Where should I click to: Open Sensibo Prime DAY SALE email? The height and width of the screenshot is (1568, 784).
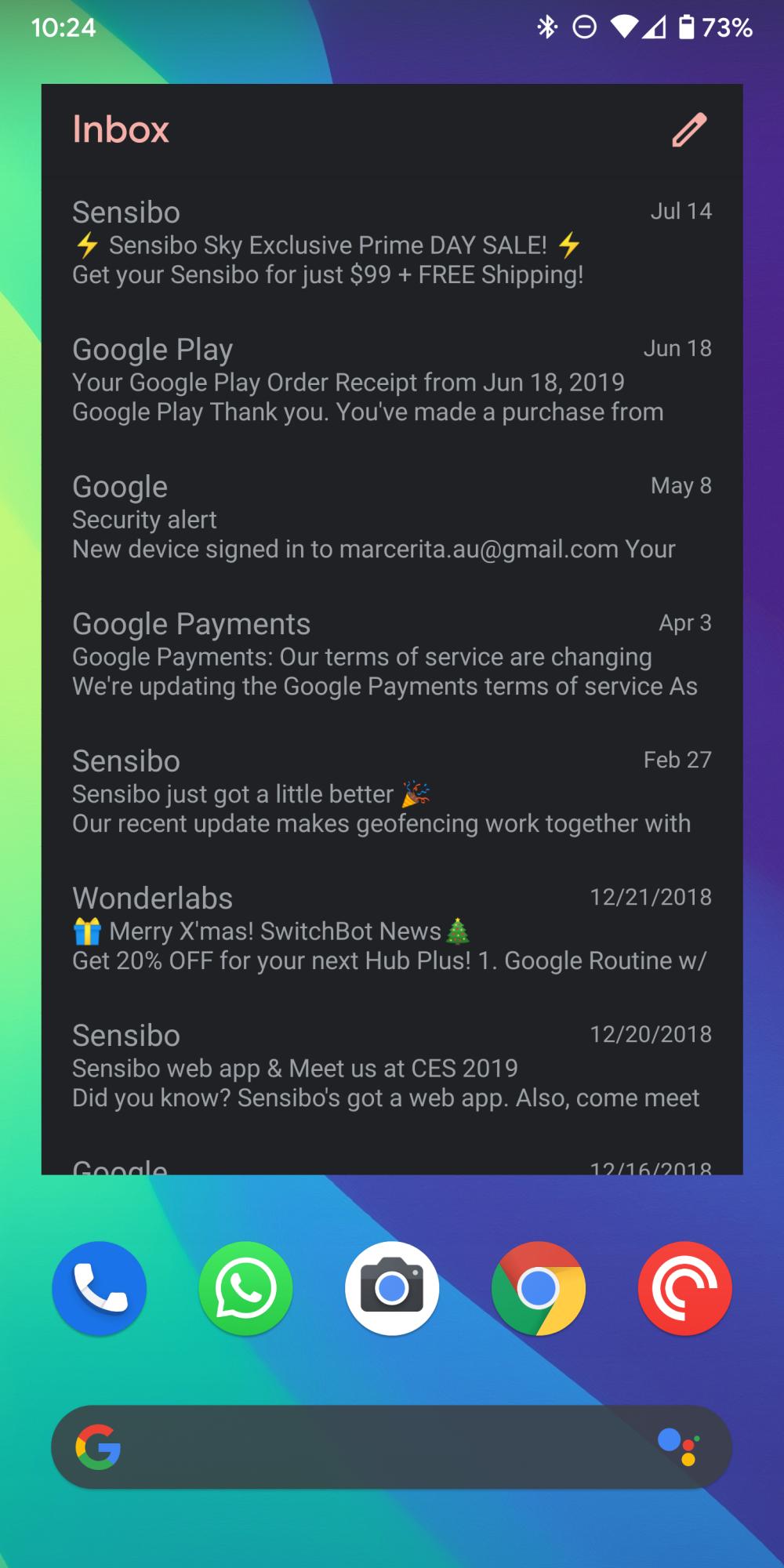(x=391, y=244)
